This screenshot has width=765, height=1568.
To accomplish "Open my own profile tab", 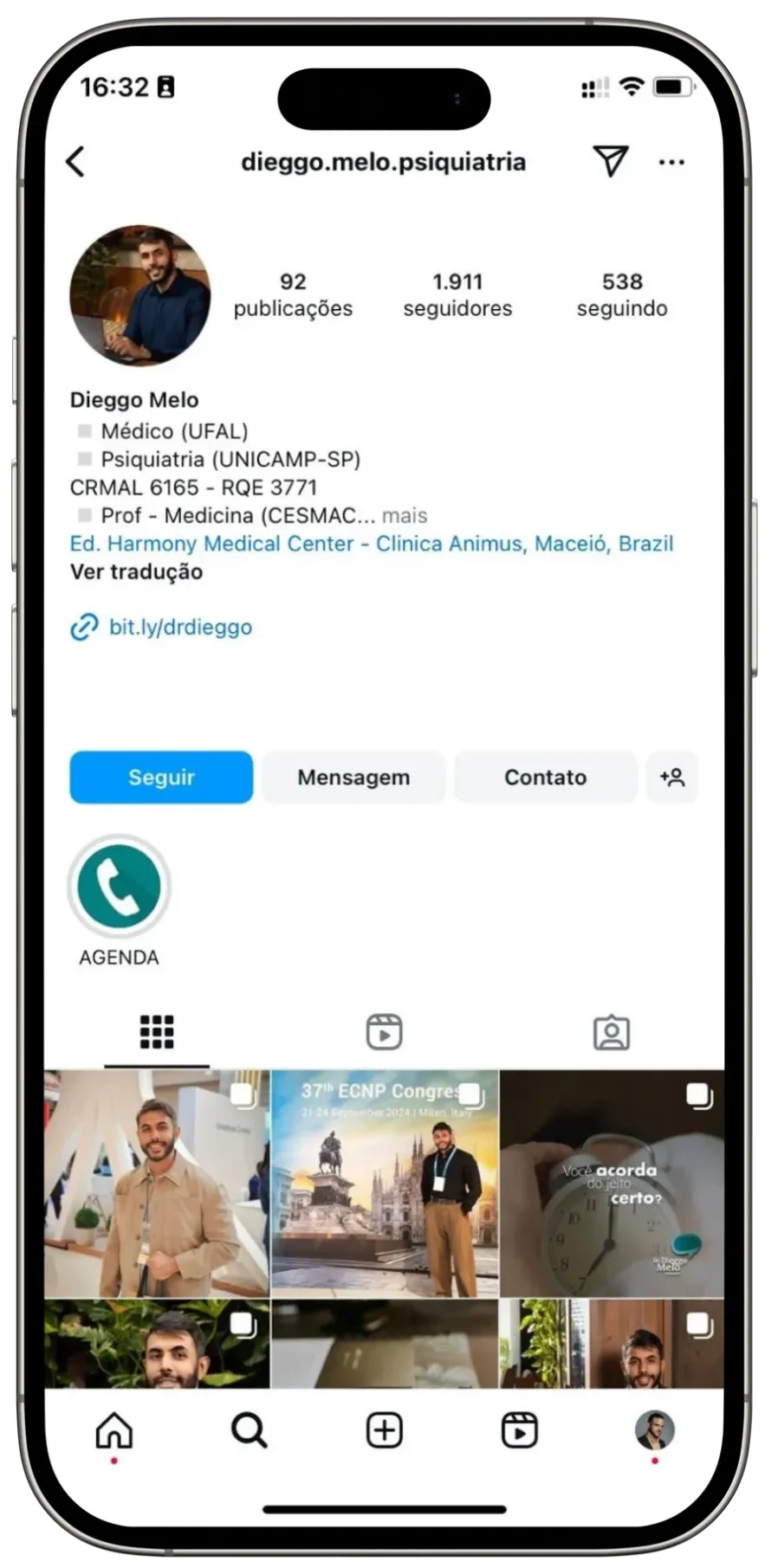I will pos(654,1430).
